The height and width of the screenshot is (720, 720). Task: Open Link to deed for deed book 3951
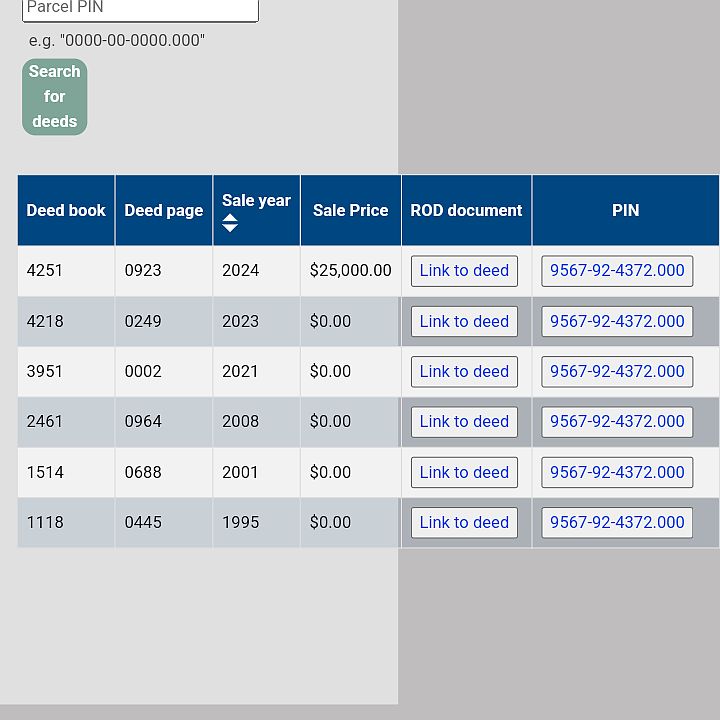pos(464,371)
